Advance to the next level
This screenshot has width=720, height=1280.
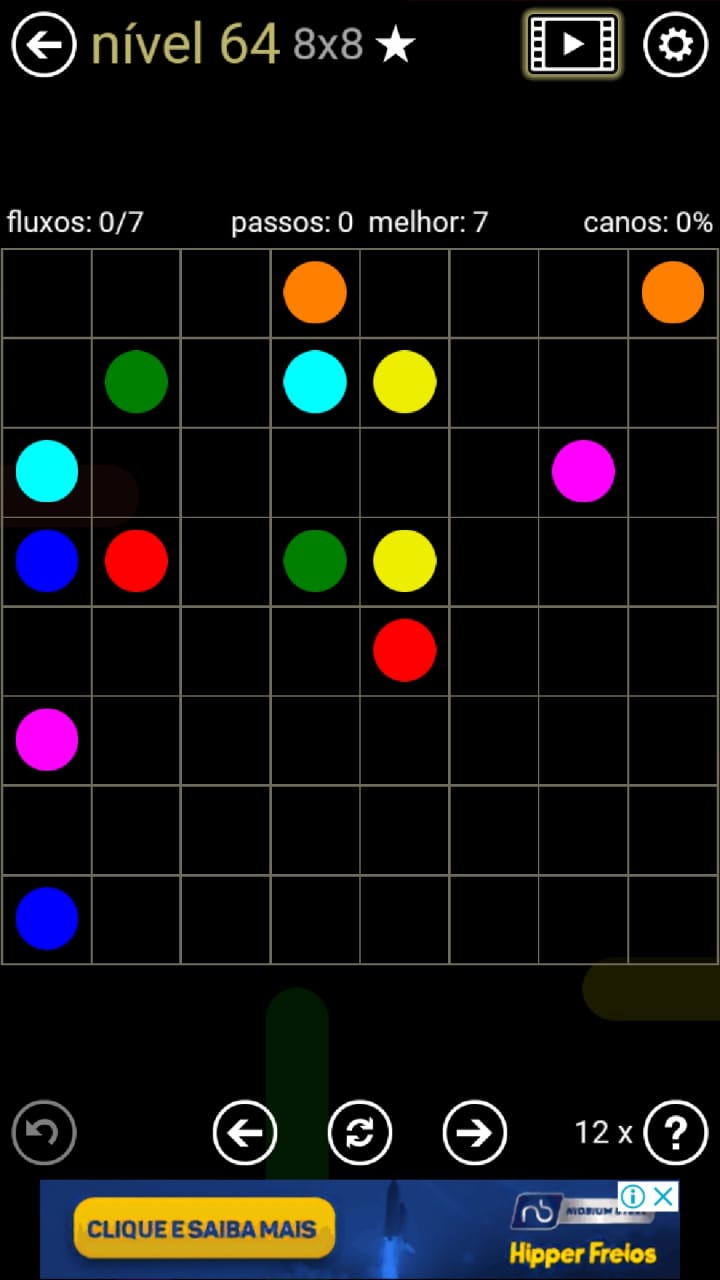coord(475,1132)
